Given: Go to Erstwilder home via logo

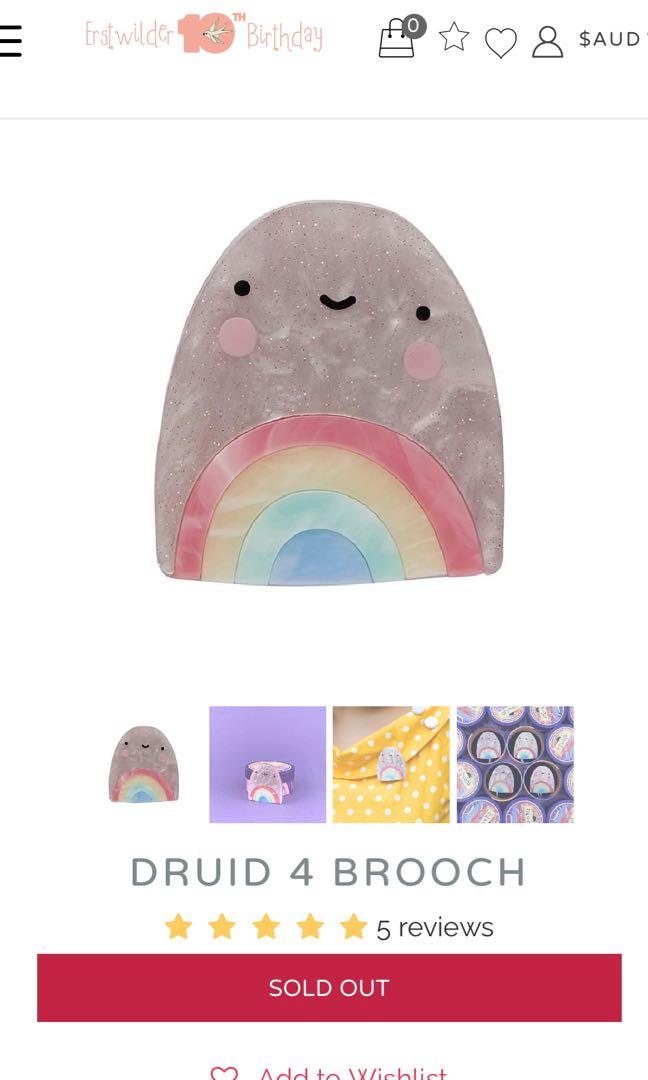Looking at the screenshot, I should pos(204,36).
